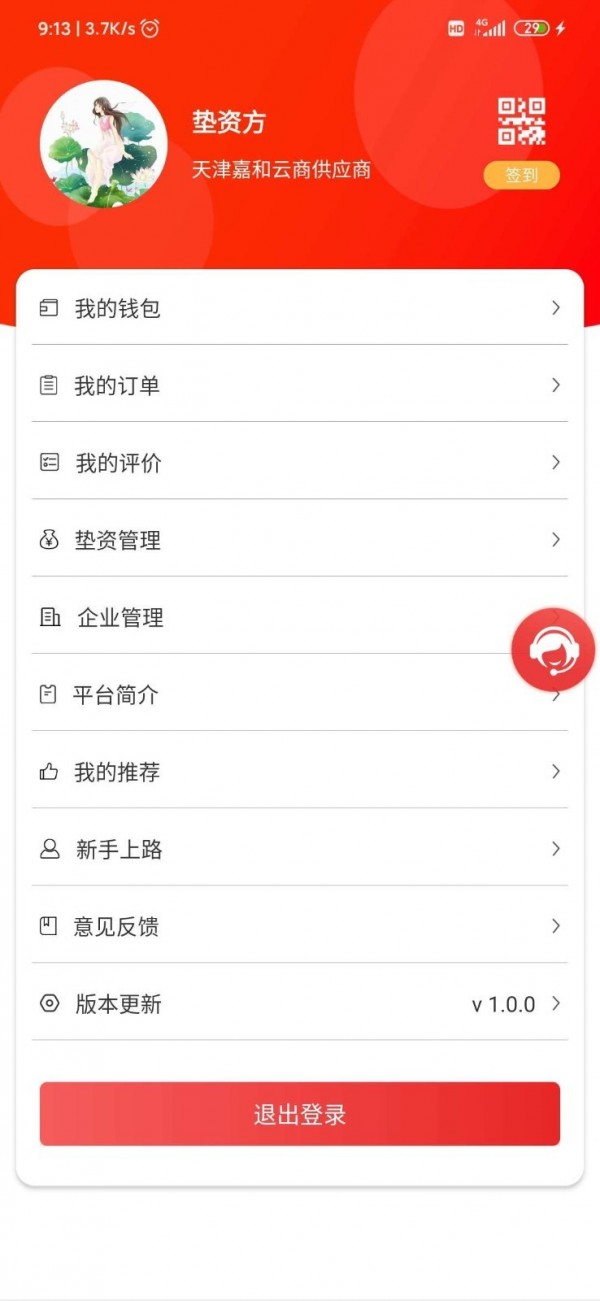The image size is (600, 1301).
Task: Go to 垫资管理
Action: point(300,540)
